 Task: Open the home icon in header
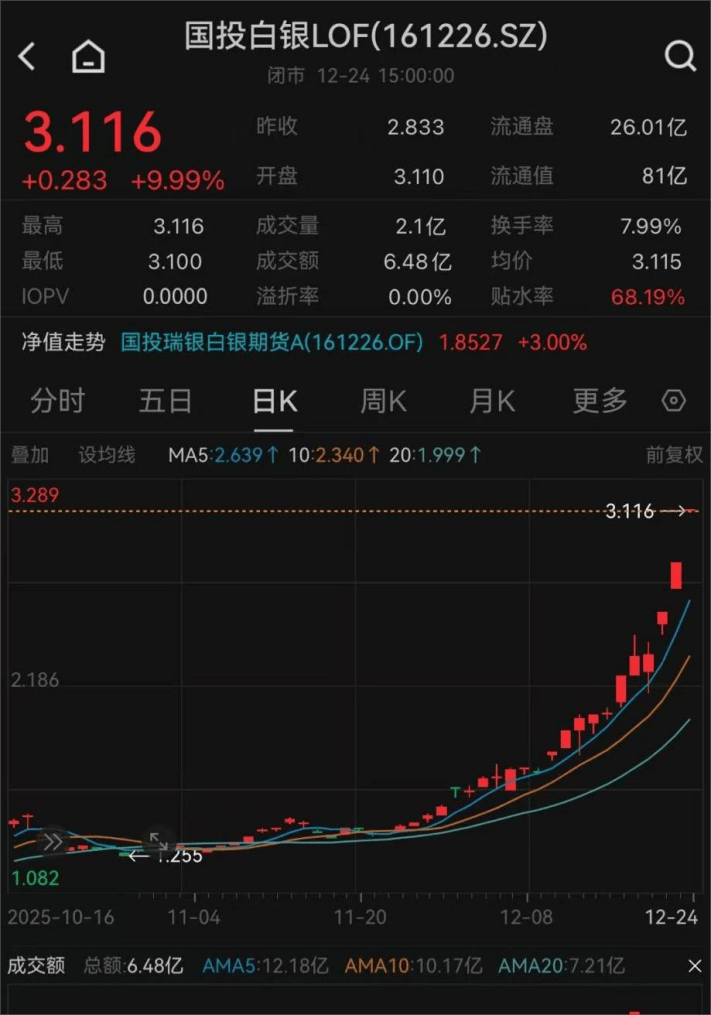(x=89, y=57)
